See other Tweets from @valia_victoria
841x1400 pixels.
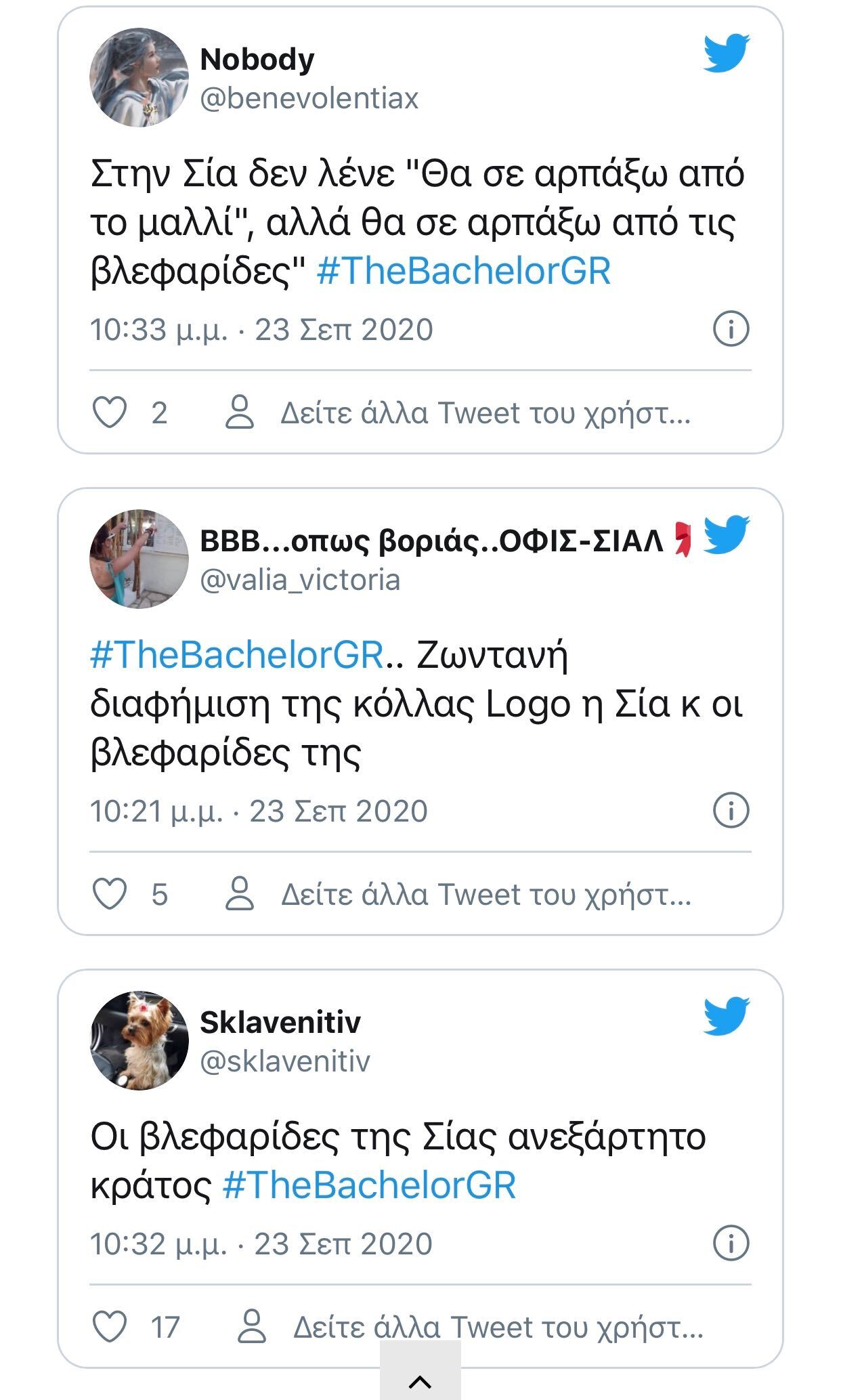(x=485, y=895)
